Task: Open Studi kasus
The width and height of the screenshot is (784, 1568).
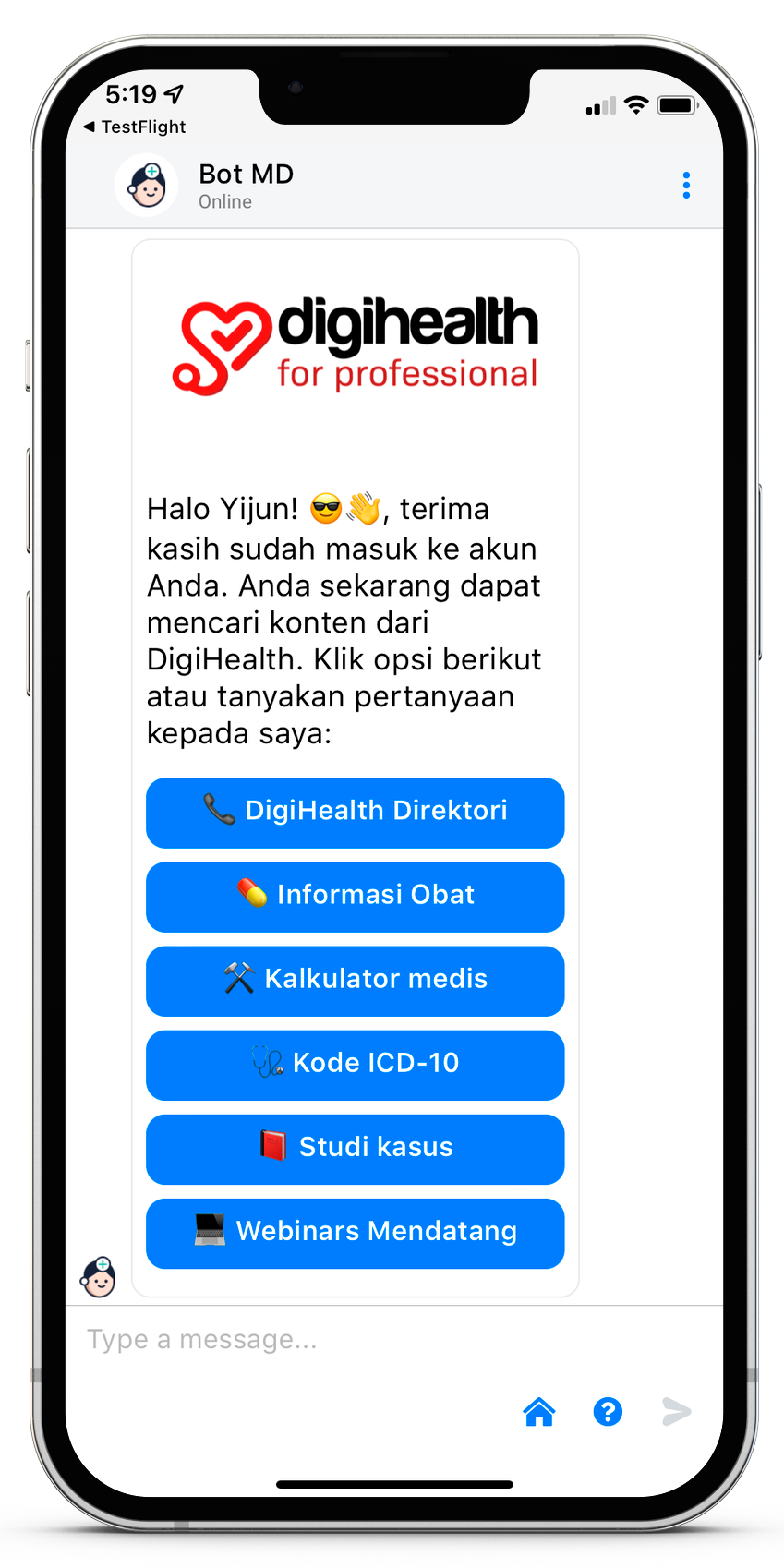Action: coord(356,1148)
